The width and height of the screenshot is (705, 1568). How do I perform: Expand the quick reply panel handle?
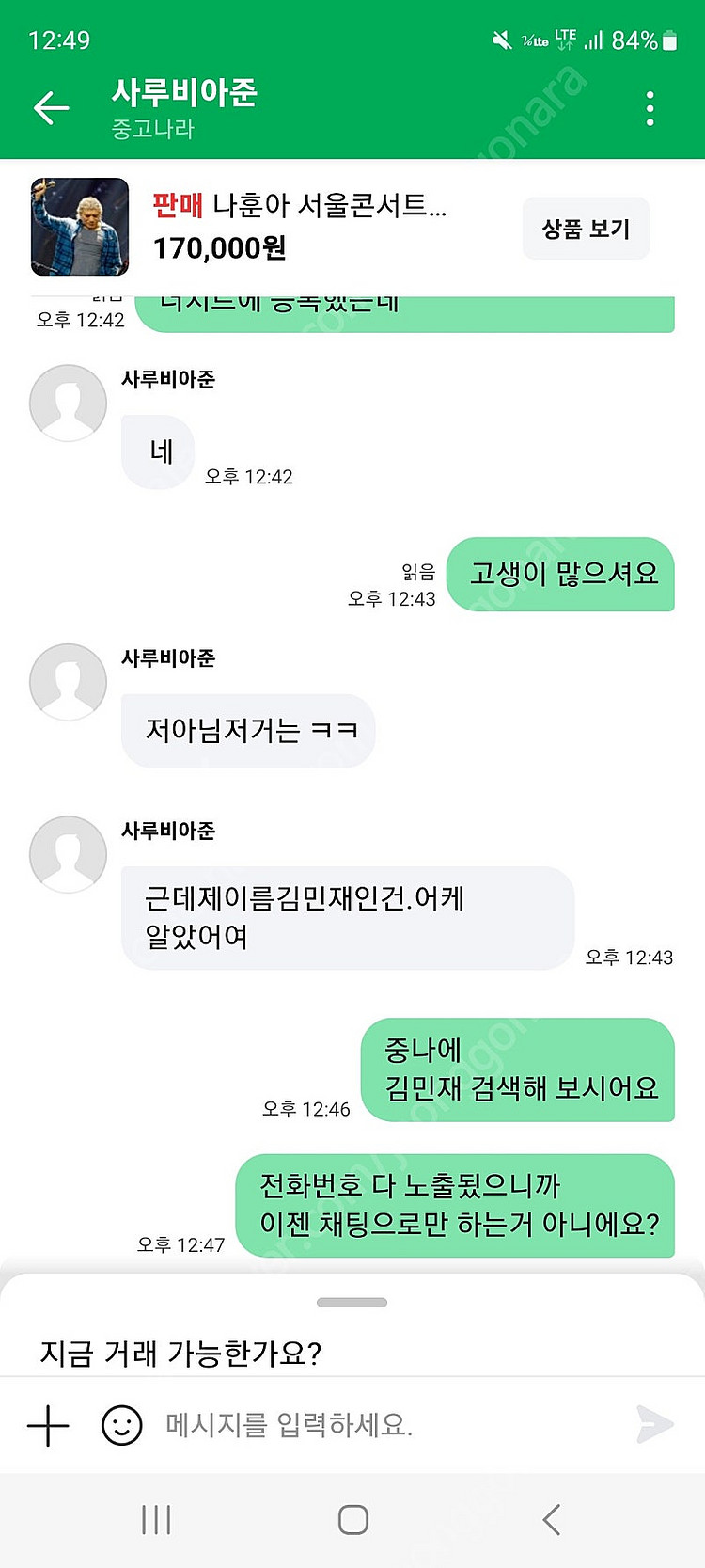pyautogui.click(x=352, y=1303)
